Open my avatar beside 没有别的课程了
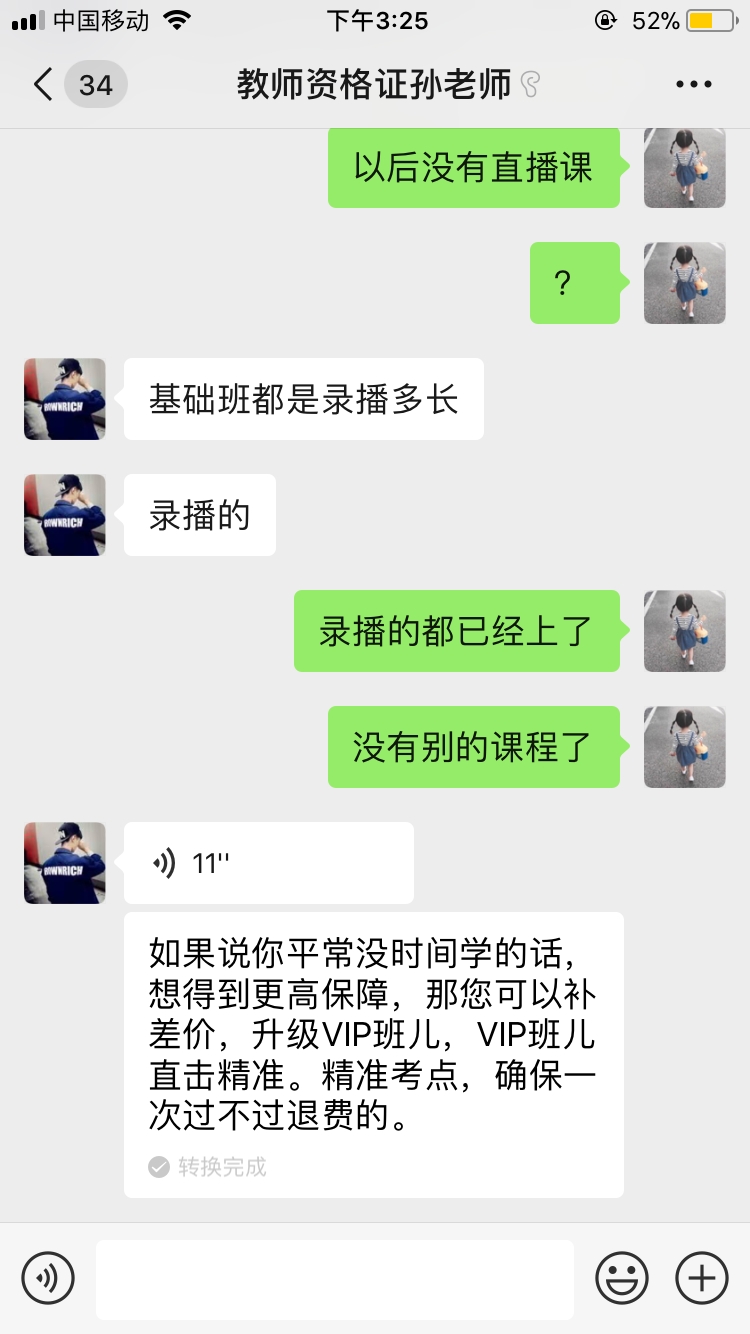 (x=685, y=747)
